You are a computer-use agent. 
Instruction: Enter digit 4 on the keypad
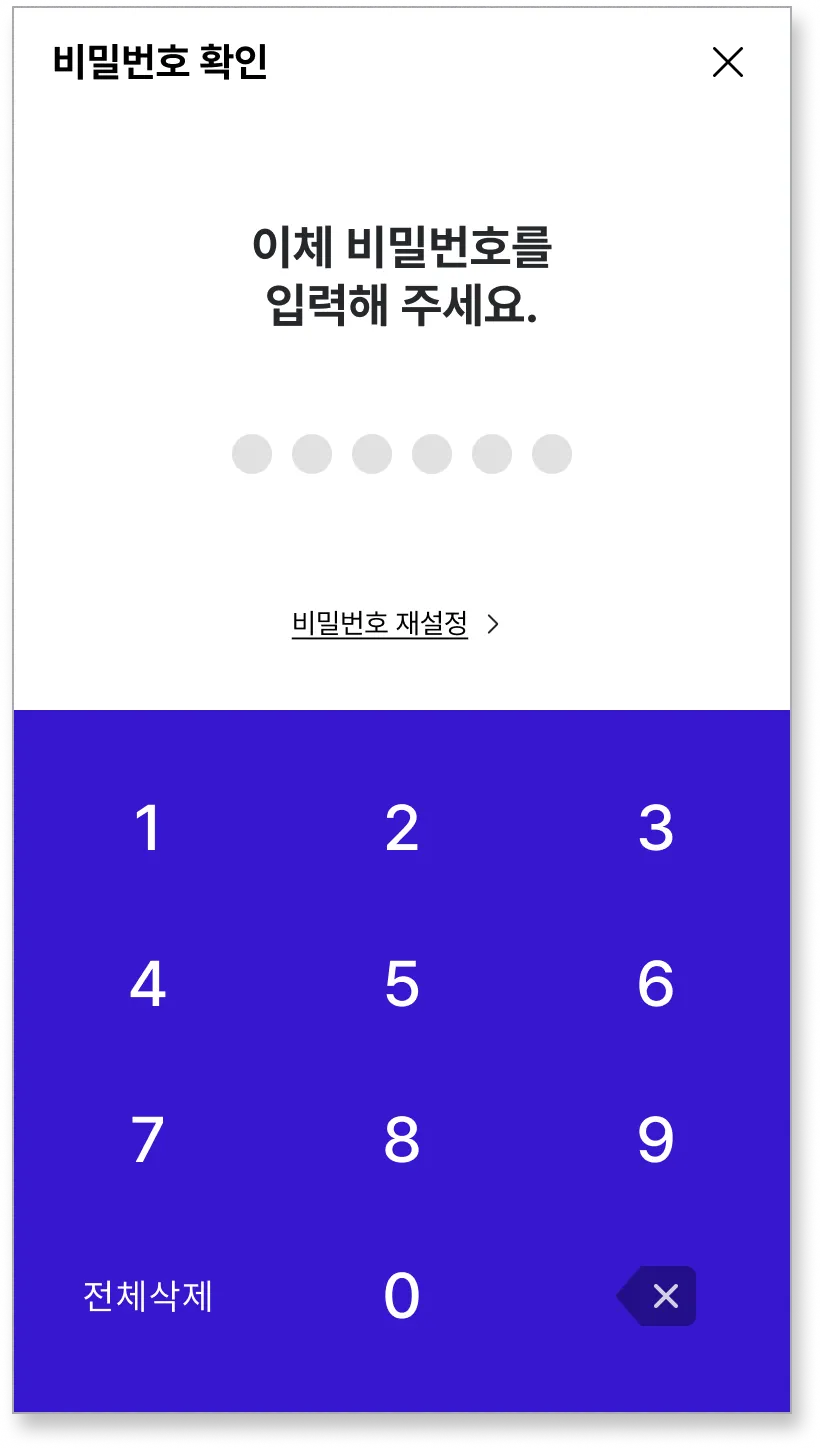(148, 984)
